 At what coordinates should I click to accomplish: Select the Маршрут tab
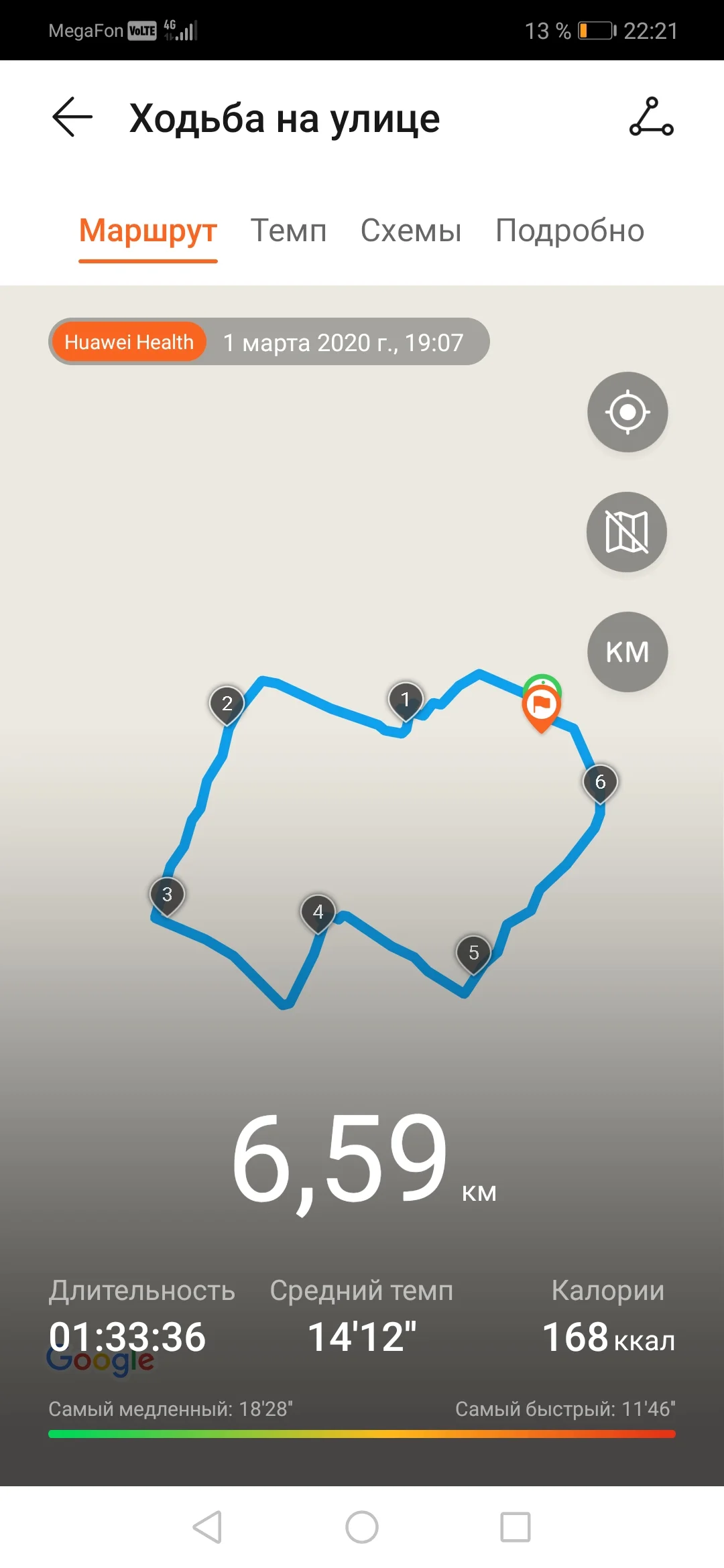point(148,231)
